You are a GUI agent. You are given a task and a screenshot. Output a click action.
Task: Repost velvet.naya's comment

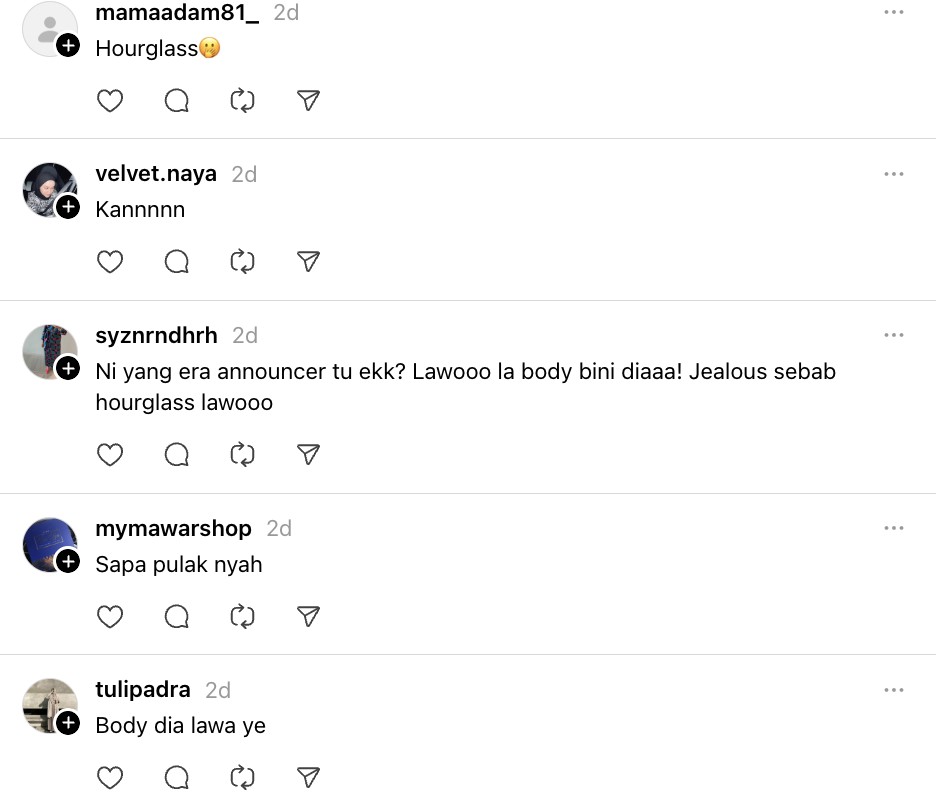243,262
